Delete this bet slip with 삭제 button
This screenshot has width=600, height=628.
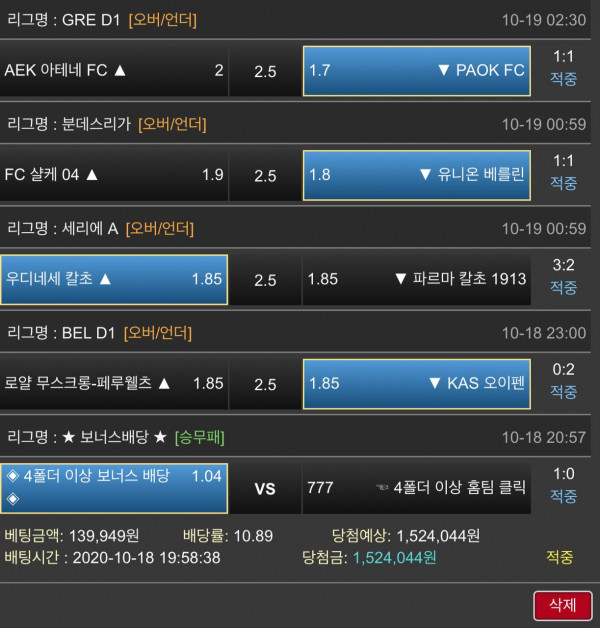562,604
